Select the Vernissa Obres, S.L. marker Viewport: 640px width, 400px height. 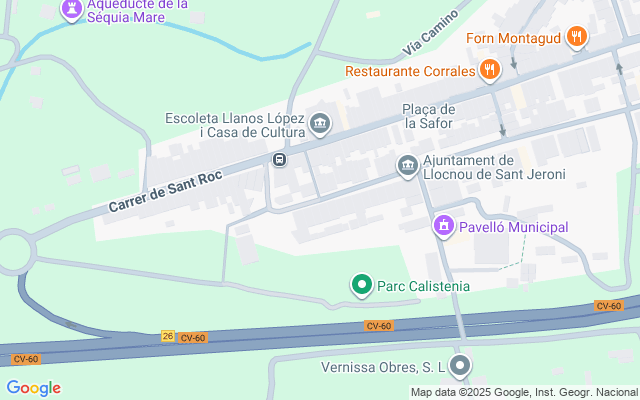(460, 366)
